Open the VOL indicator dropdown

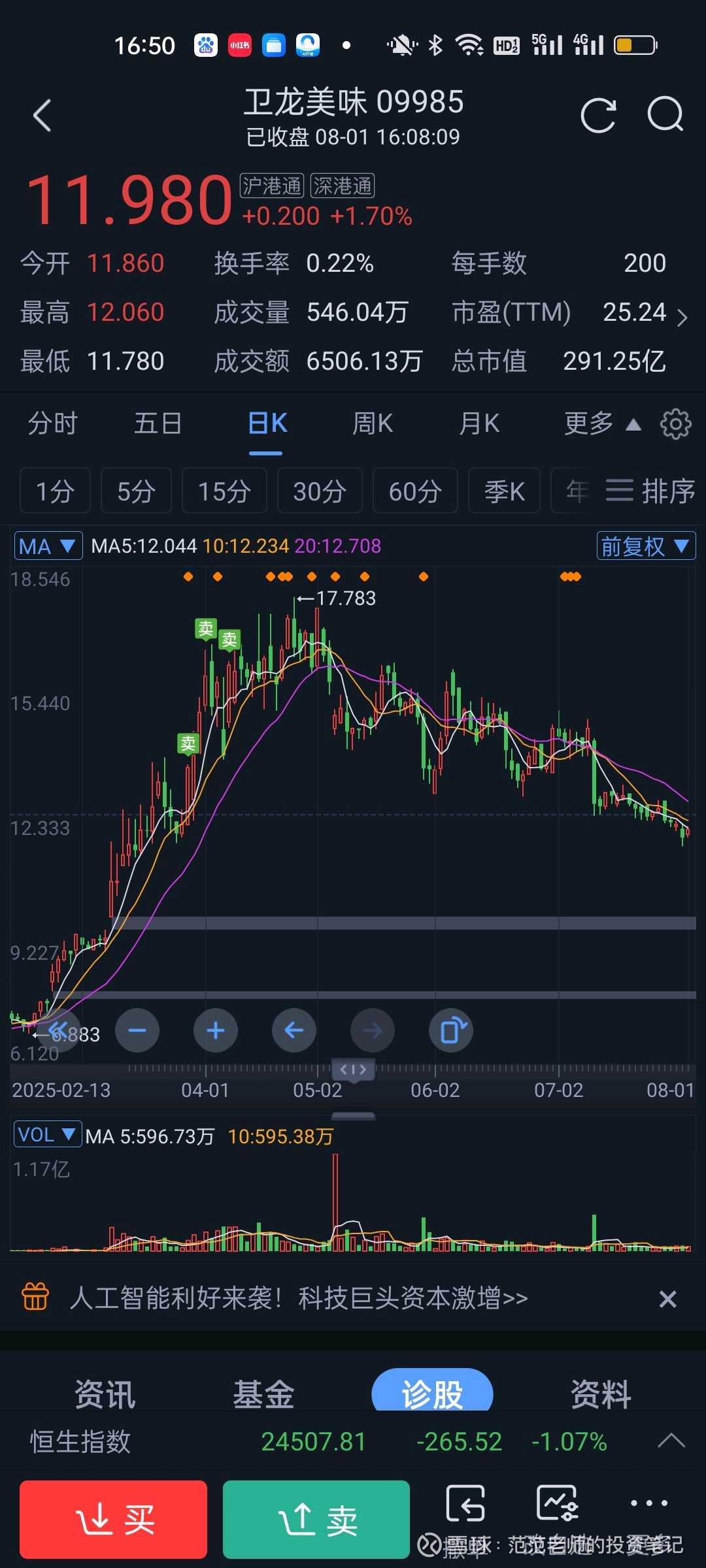(48, 1134)
